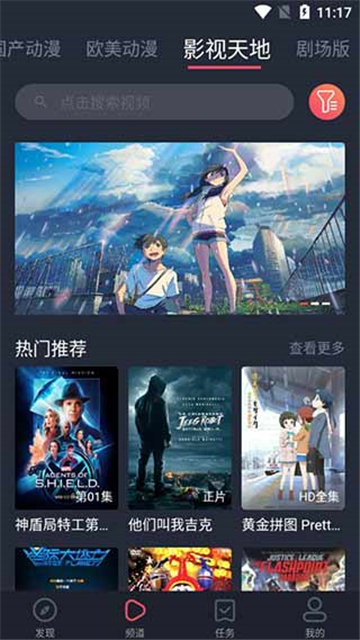The height and width of the screenshot is (640, 360).
Task: Go to the 发现 tab
Action: [45, 618]
